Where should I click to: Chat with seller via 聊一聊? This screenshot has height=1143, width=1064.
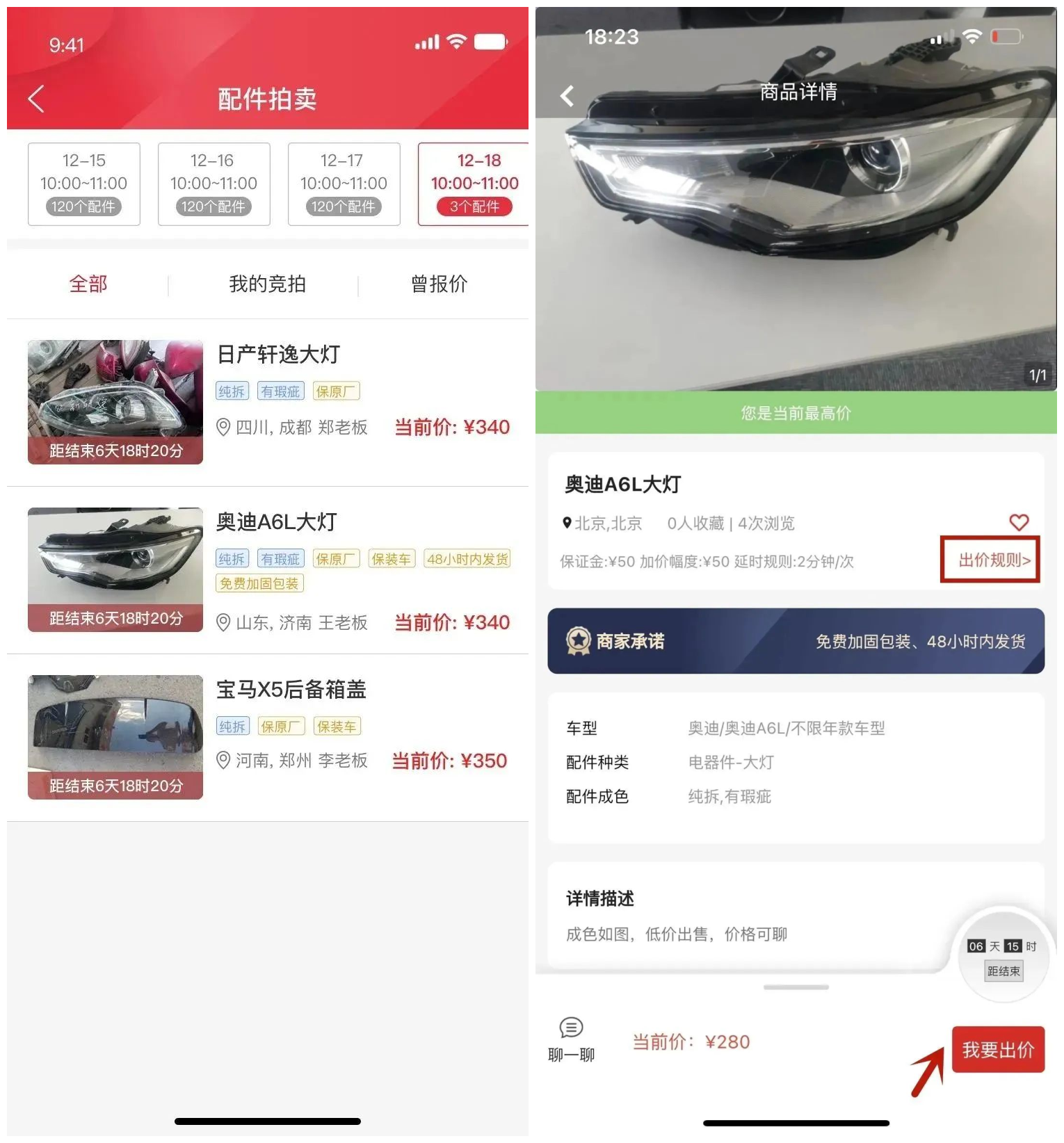coord(571,1039)
